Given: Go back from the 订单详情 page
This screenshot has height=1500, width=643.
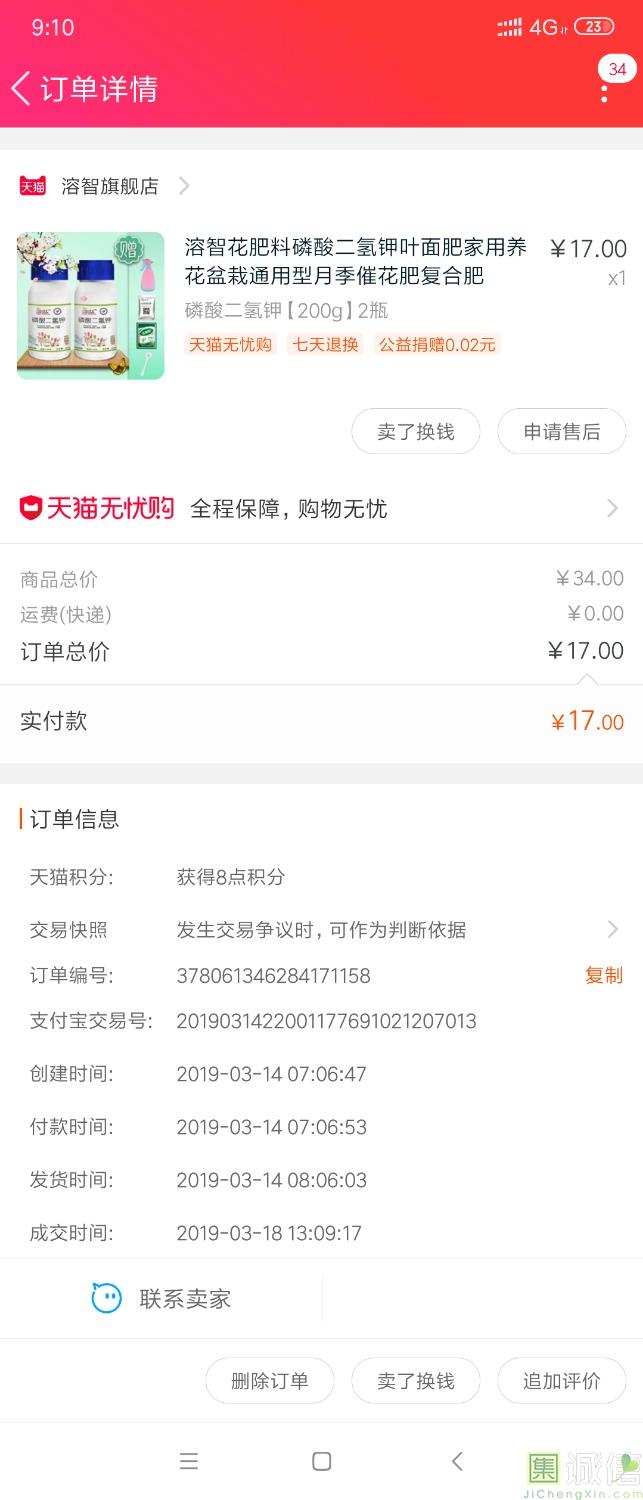Looking at the screenshot, I should click(22, 89).
